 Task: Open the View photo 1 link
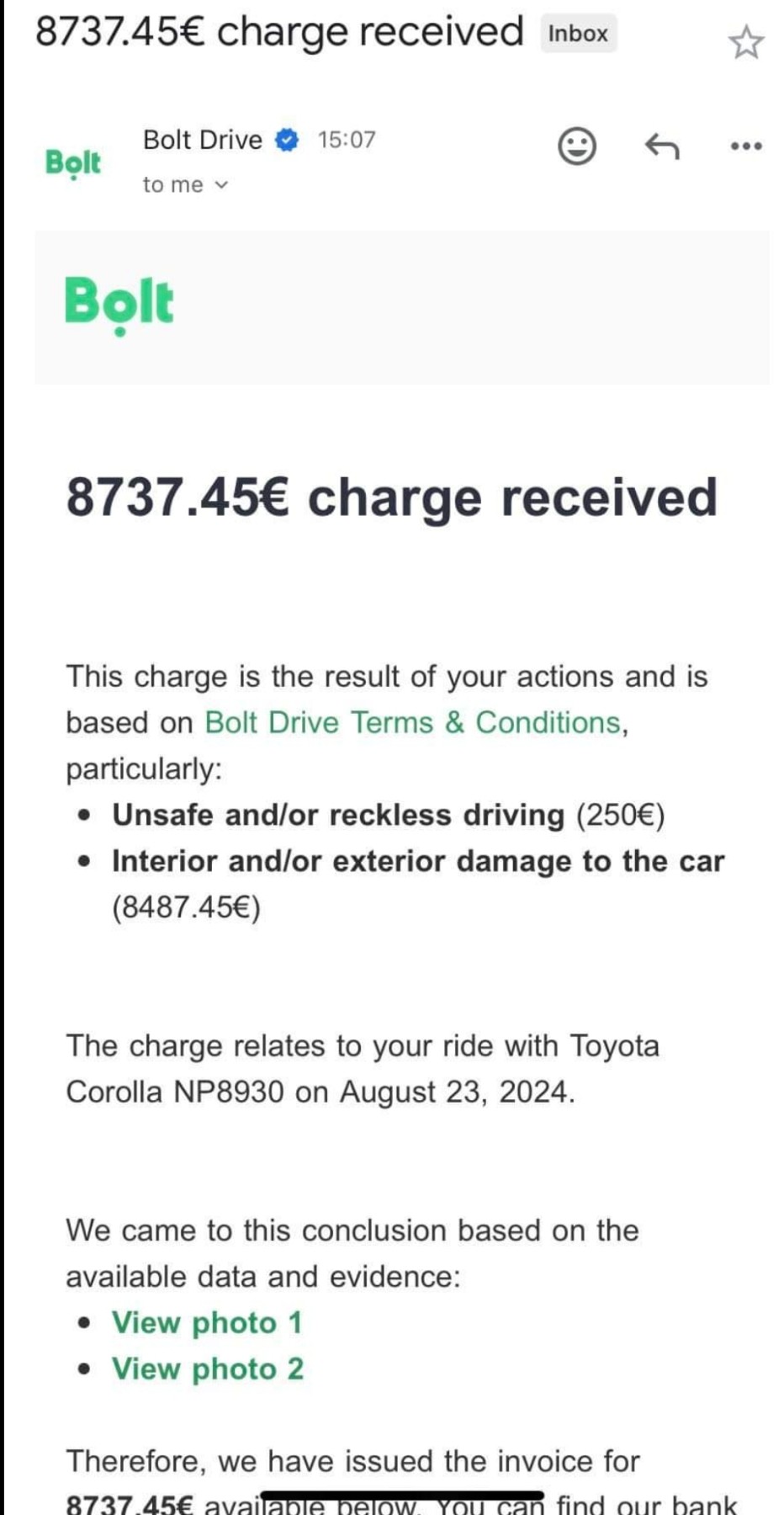pyautogui.click(x=207, y=1322)
